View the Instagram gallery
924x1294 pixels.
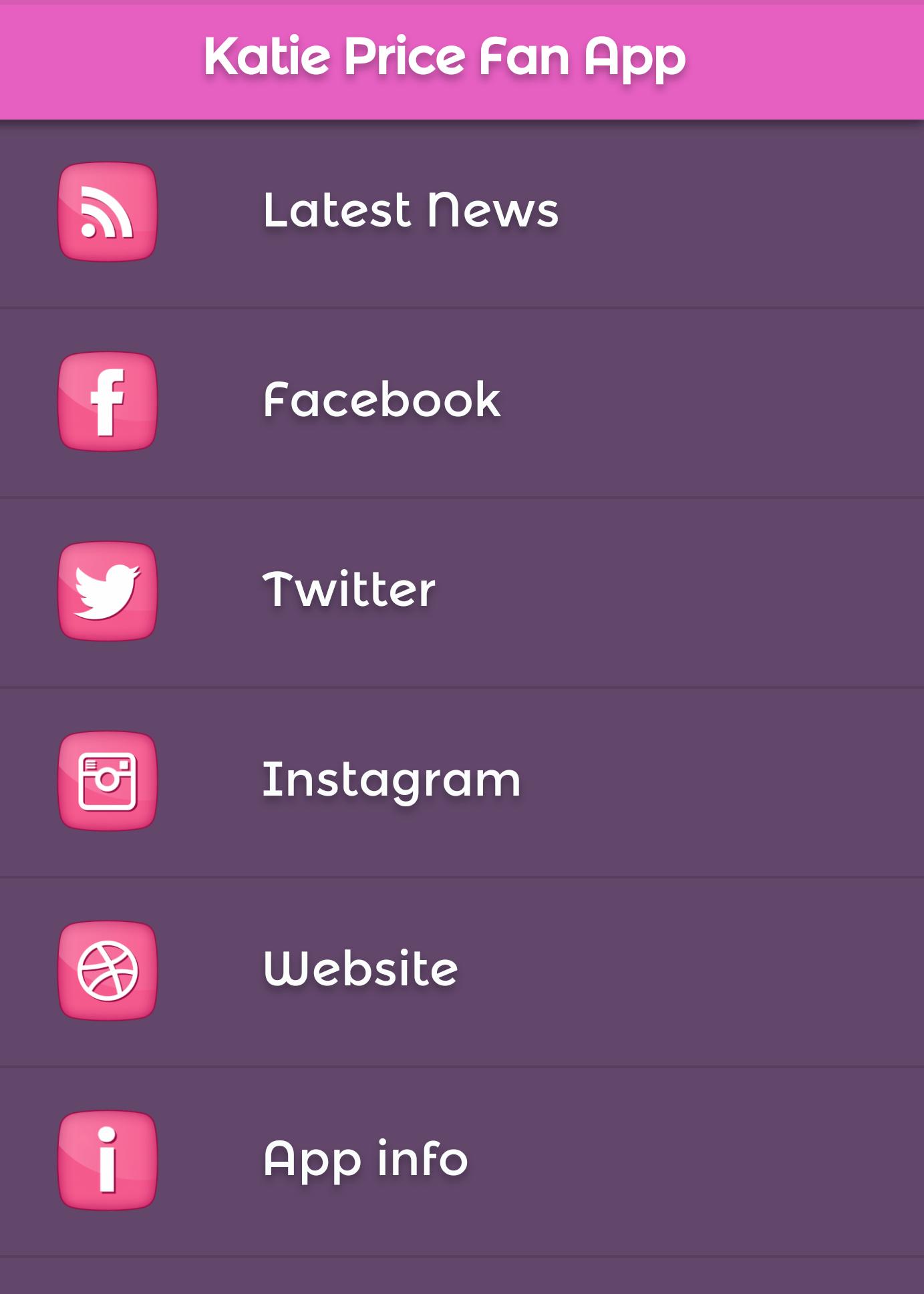pos(392,779)
